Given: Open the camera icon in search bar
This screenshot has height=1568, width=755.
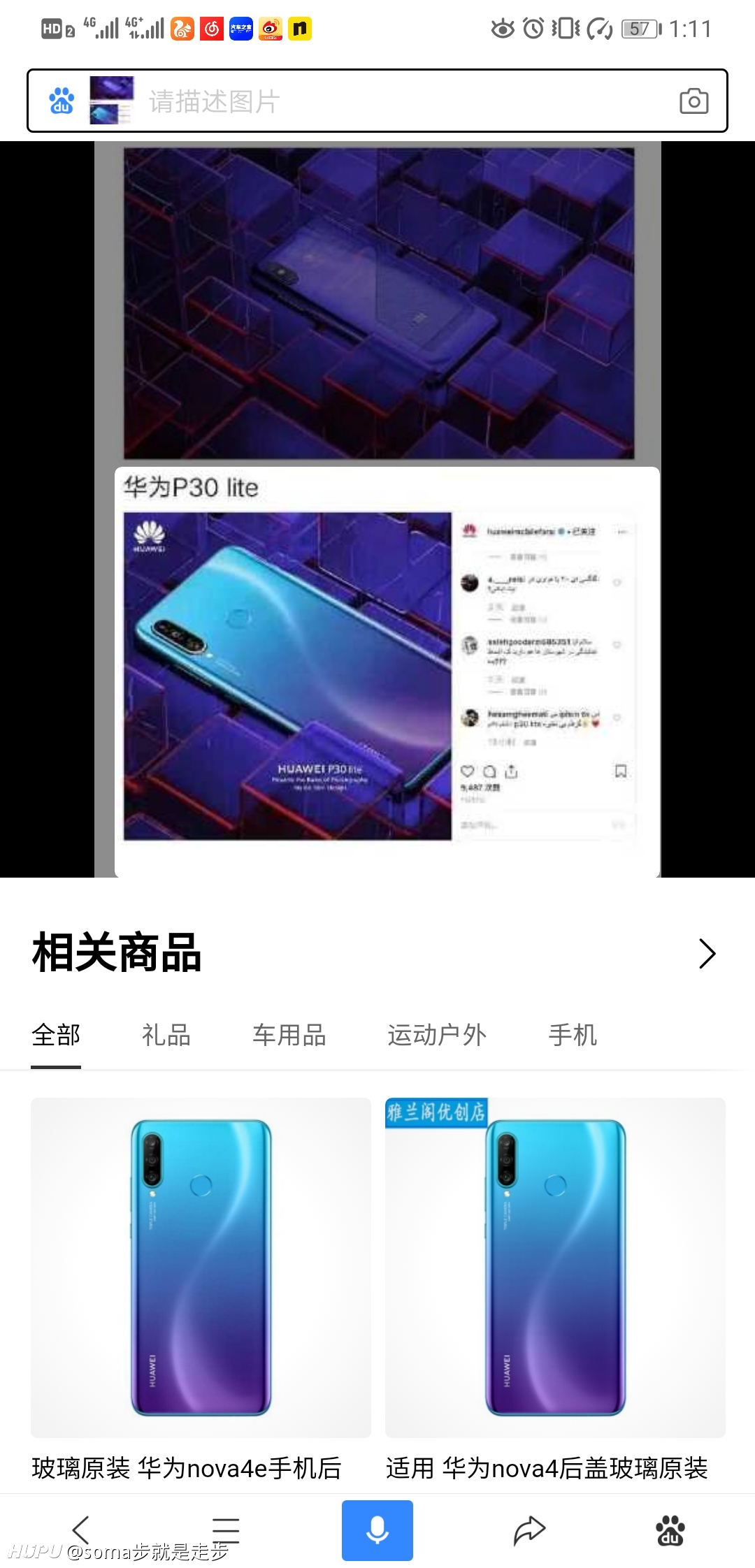Looking at the screenshot, I should pyautogui.click(x=693, y=101).
